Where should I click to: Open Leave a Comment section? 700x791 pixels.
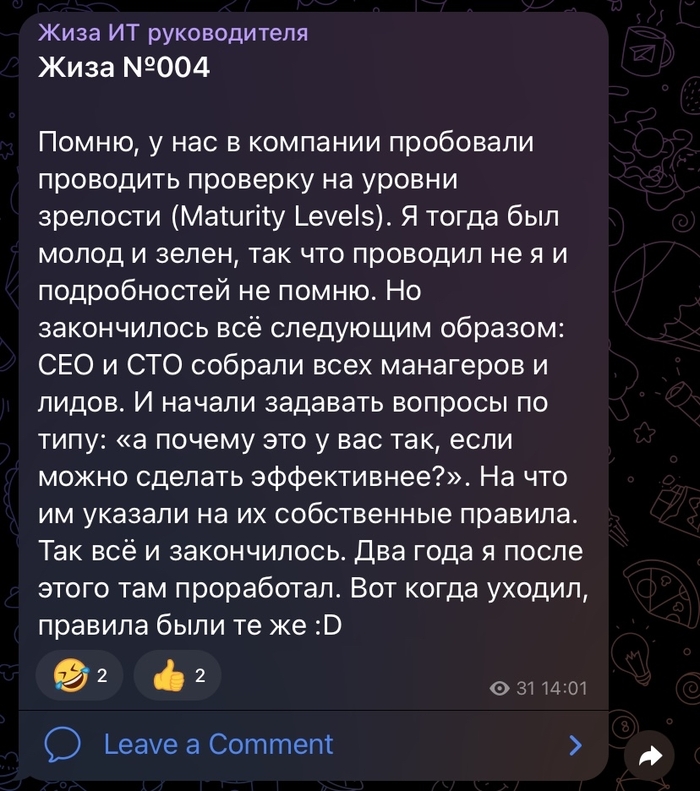218,744
